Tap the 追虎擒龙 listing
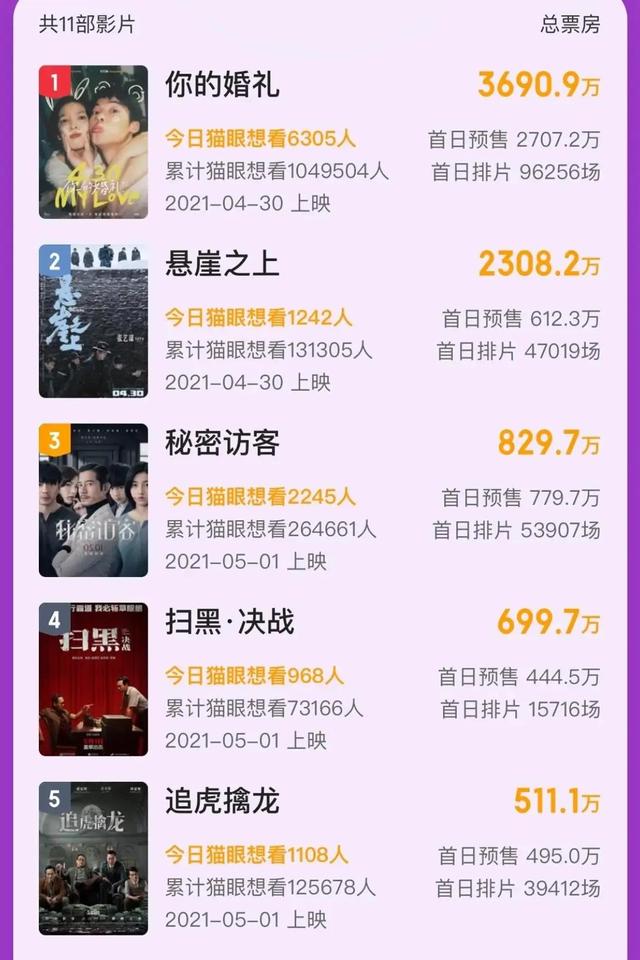 coord(222,801)
